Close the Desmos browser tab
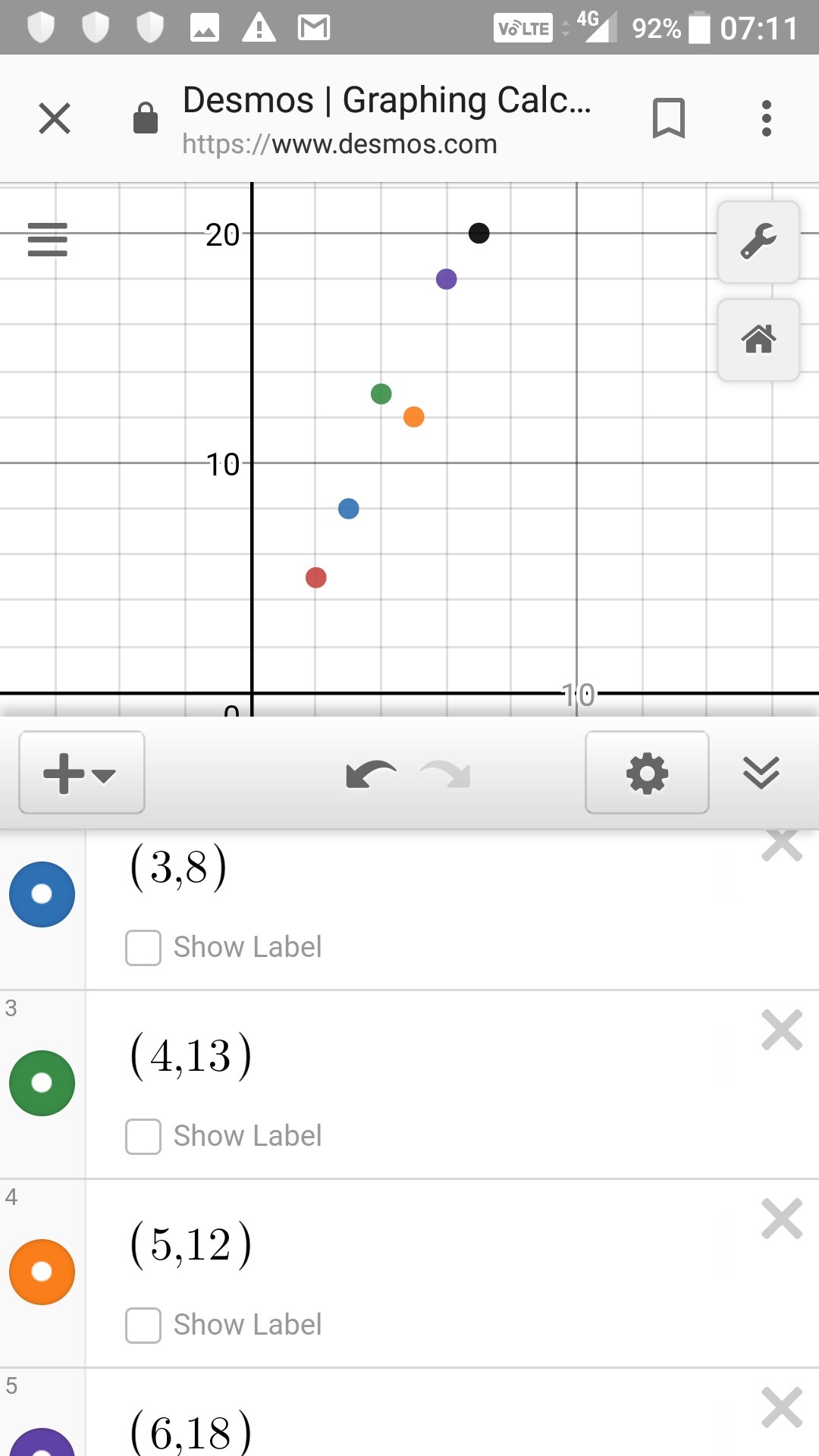 55,118
